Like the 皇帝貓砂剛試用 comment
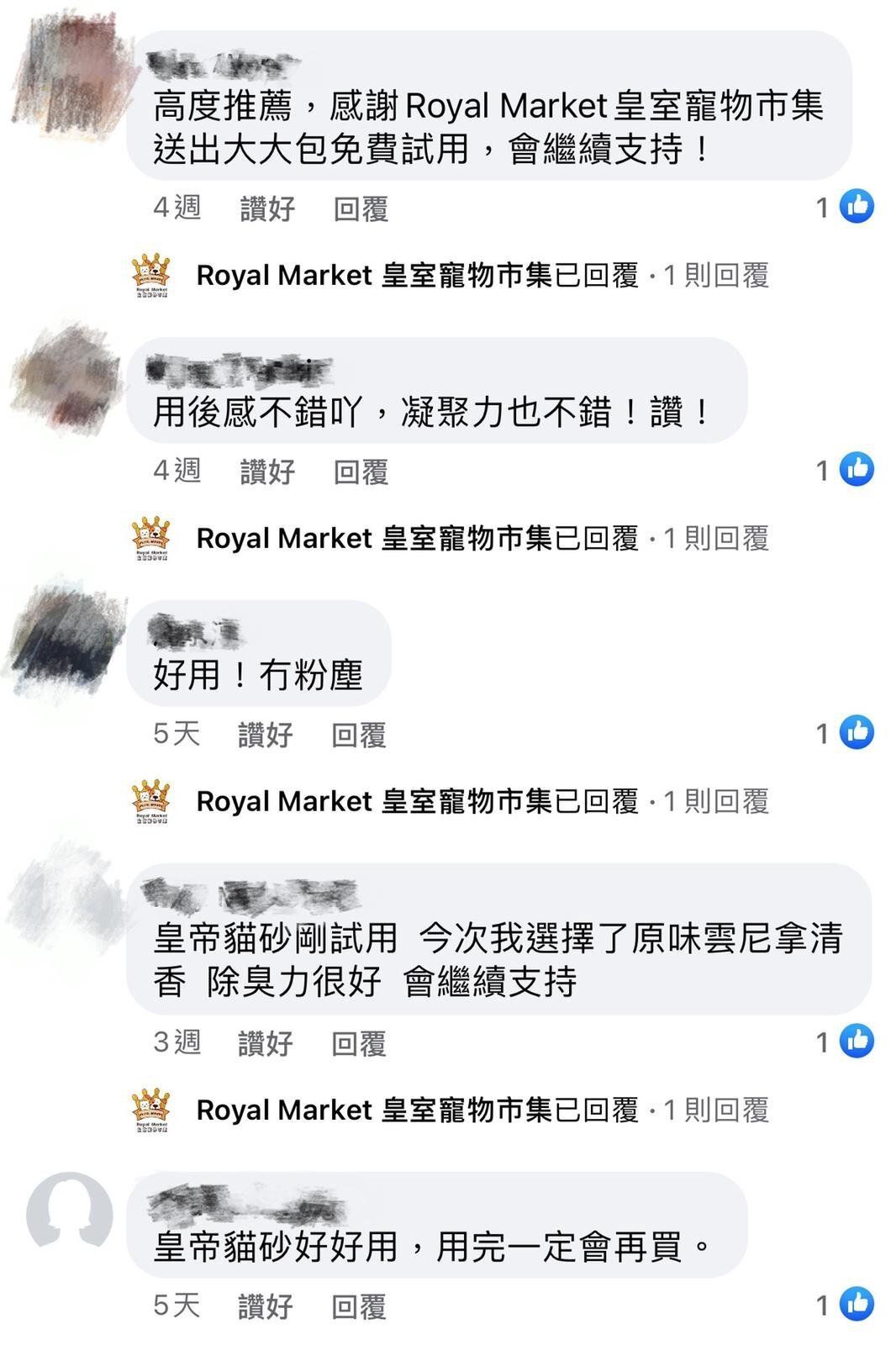 pos(265,1043)
